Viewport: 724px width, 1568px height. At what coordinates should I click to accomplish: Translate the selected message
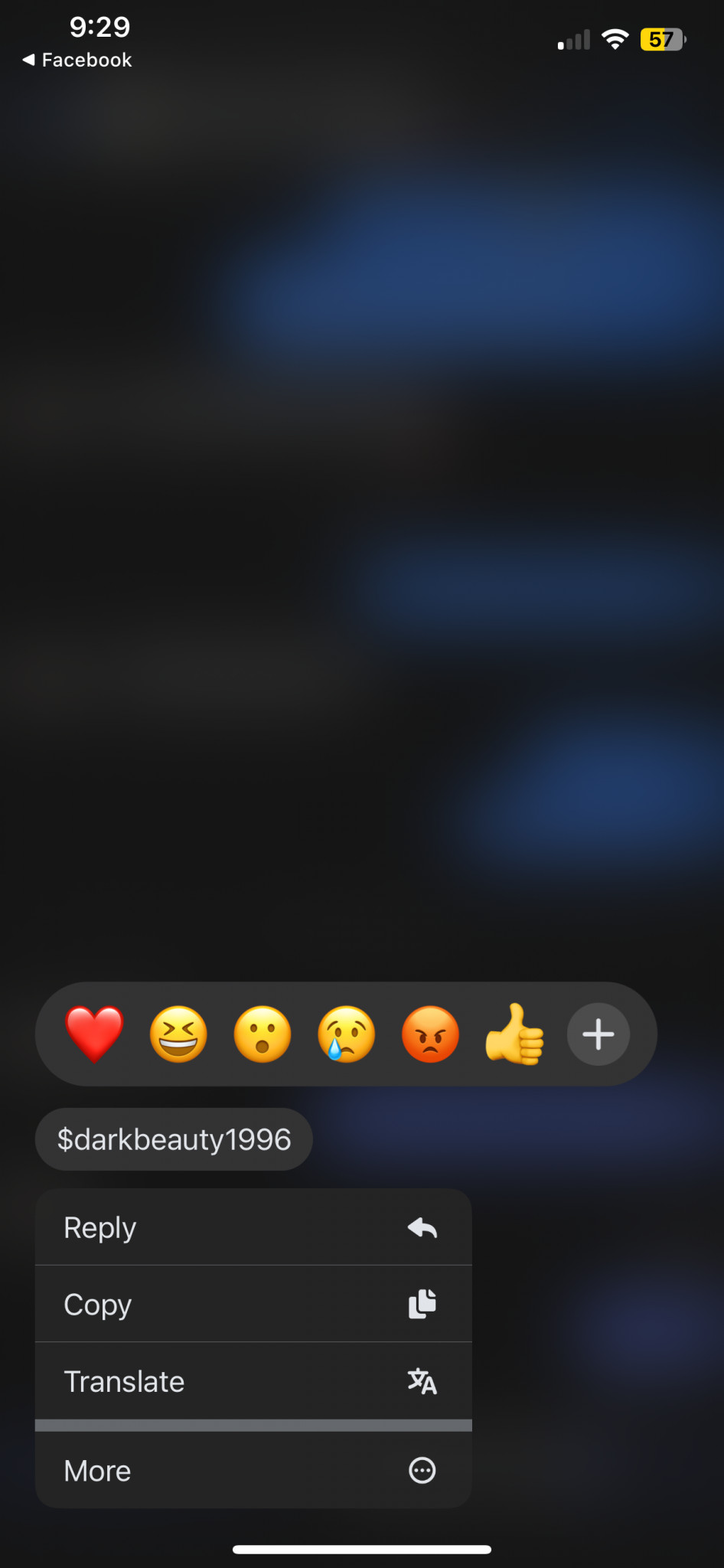253,1381
